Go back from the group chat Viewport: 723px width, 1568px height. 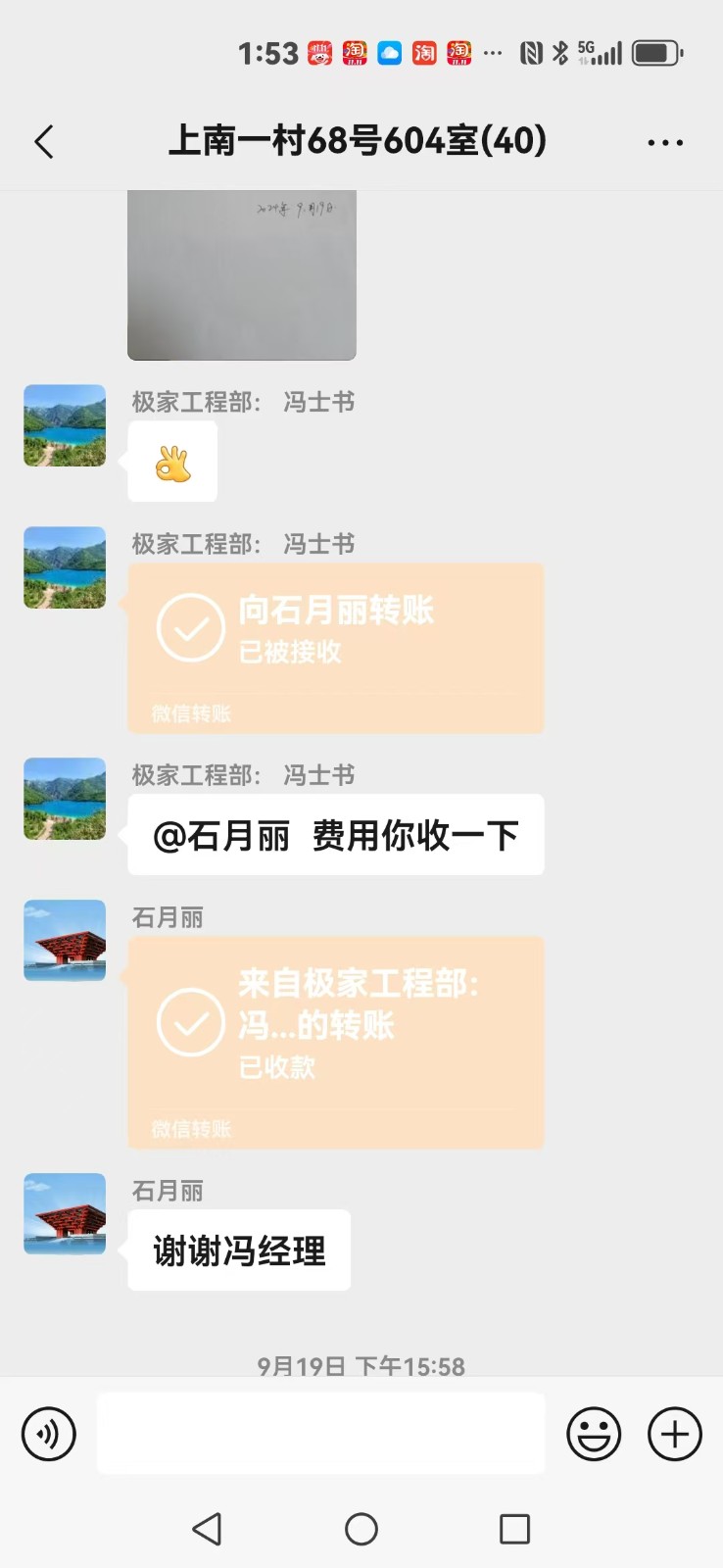click(44, 143)
